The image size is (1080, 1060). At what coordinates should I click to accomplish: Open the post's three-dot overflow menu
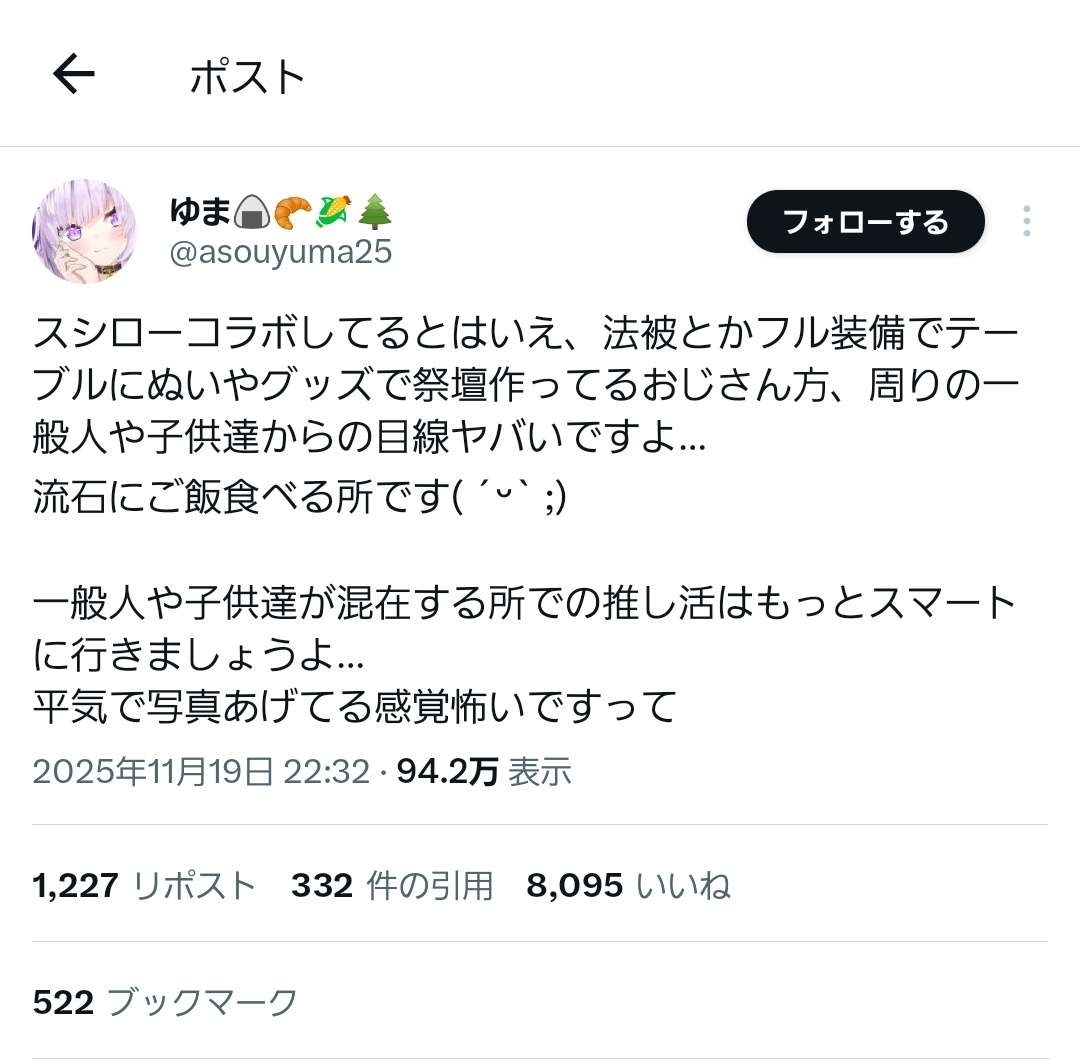[1027, 222]
